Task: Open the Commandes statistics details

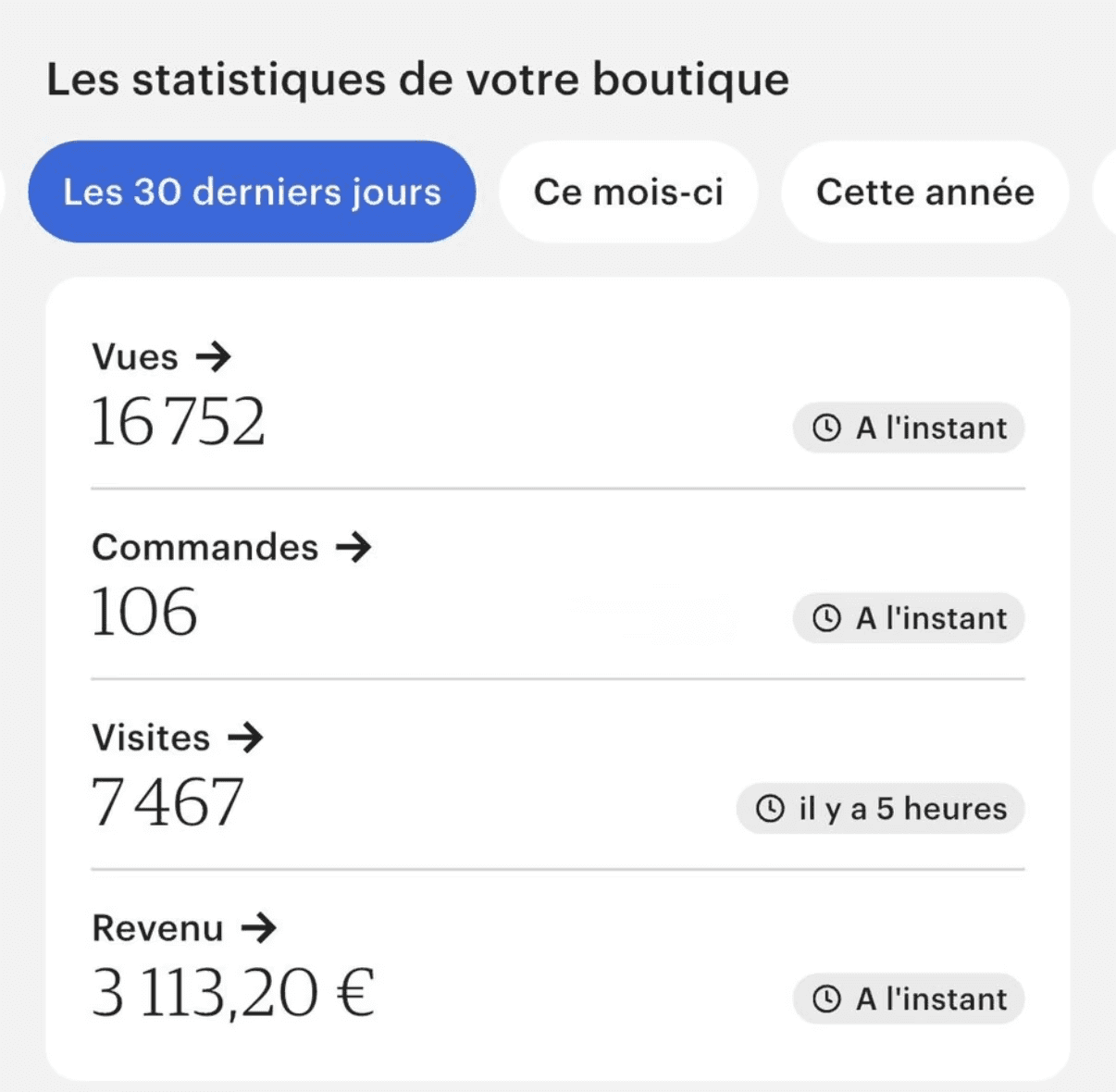Action: (x=231, y=548)
